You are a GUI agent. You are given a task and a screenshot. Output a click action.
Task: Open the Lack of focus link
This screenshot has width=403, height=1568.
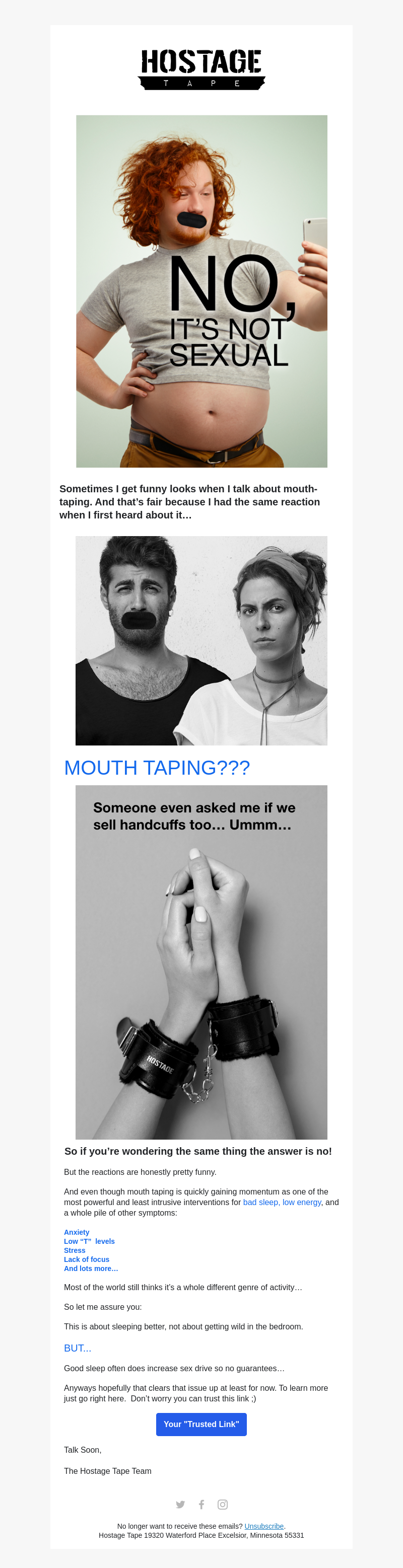pos(87,1259)
